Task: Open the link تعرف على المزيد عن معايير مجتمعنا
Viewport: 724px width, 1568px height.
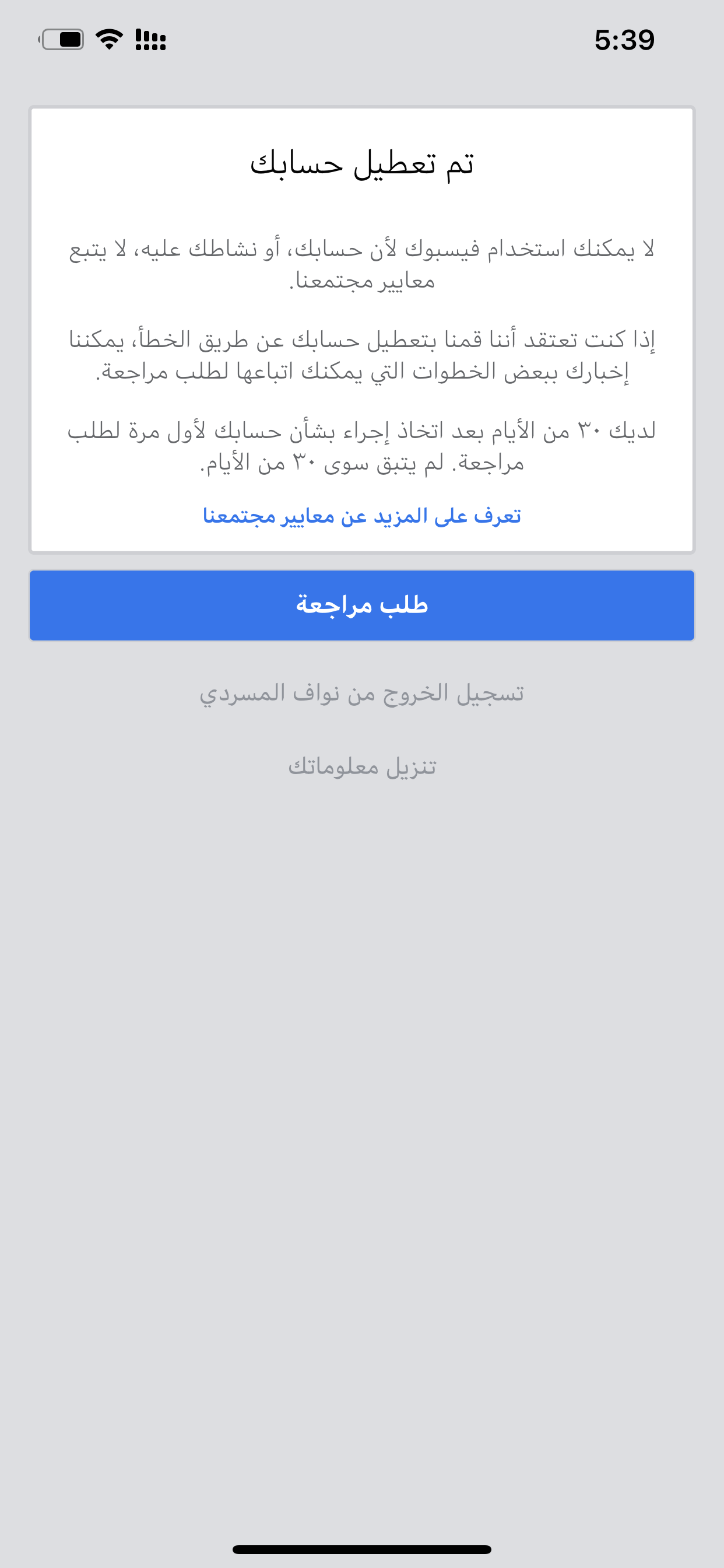Action: tap(361, 516)
